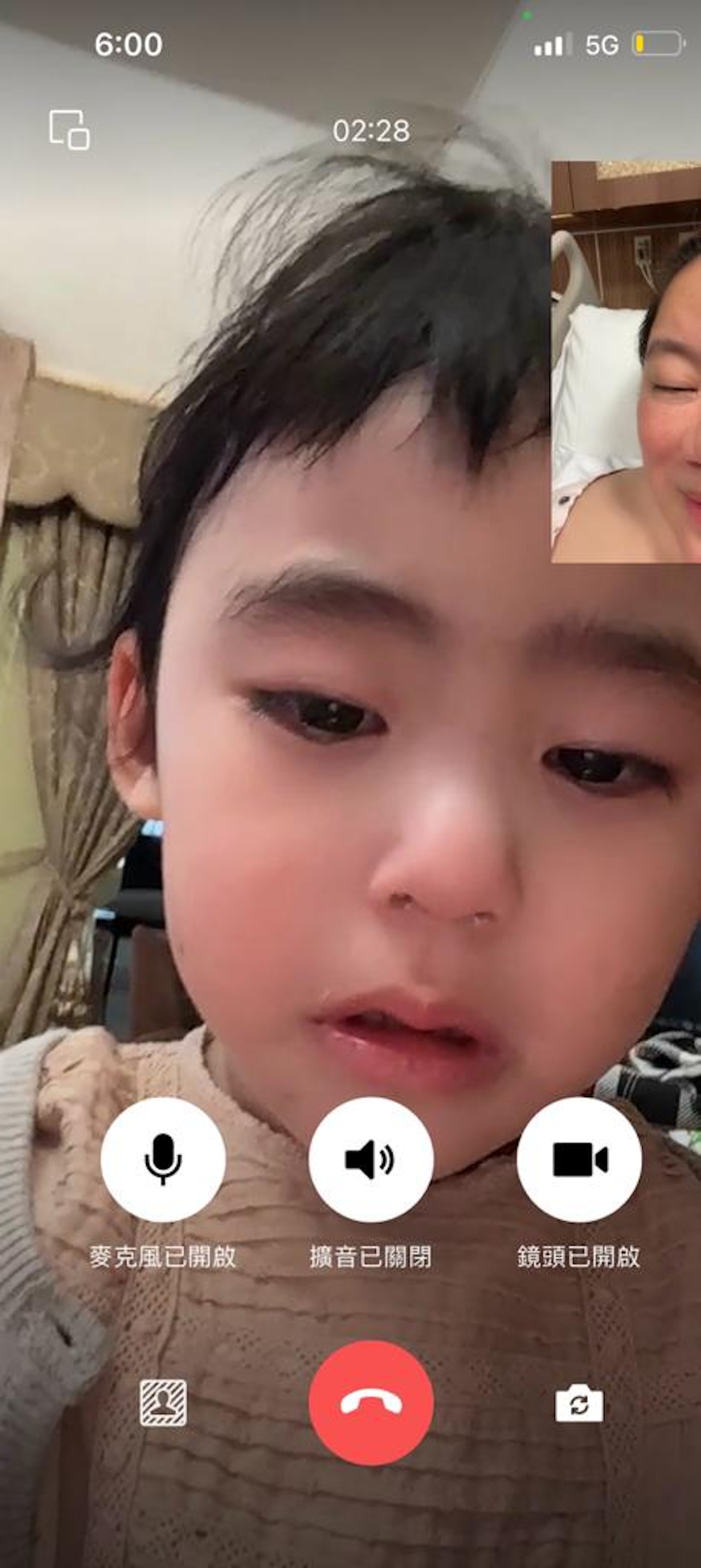End the video call
The image size is (701, 1568).
tap(371, 1403)
